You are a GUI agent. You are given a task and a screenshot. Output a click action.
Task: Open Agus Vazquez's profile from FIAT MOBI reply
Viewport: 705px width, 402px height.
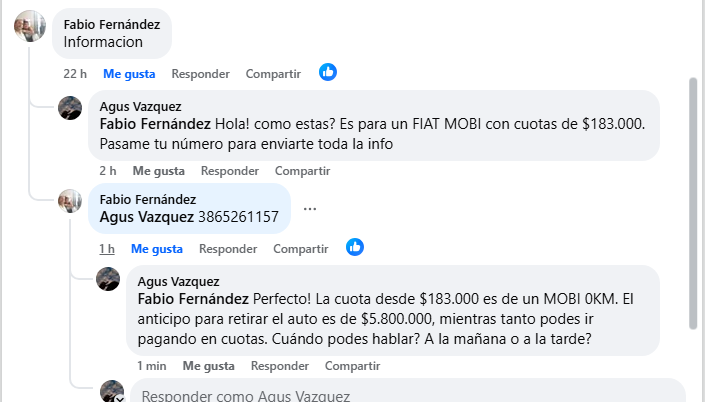click(x=141, y=106)
